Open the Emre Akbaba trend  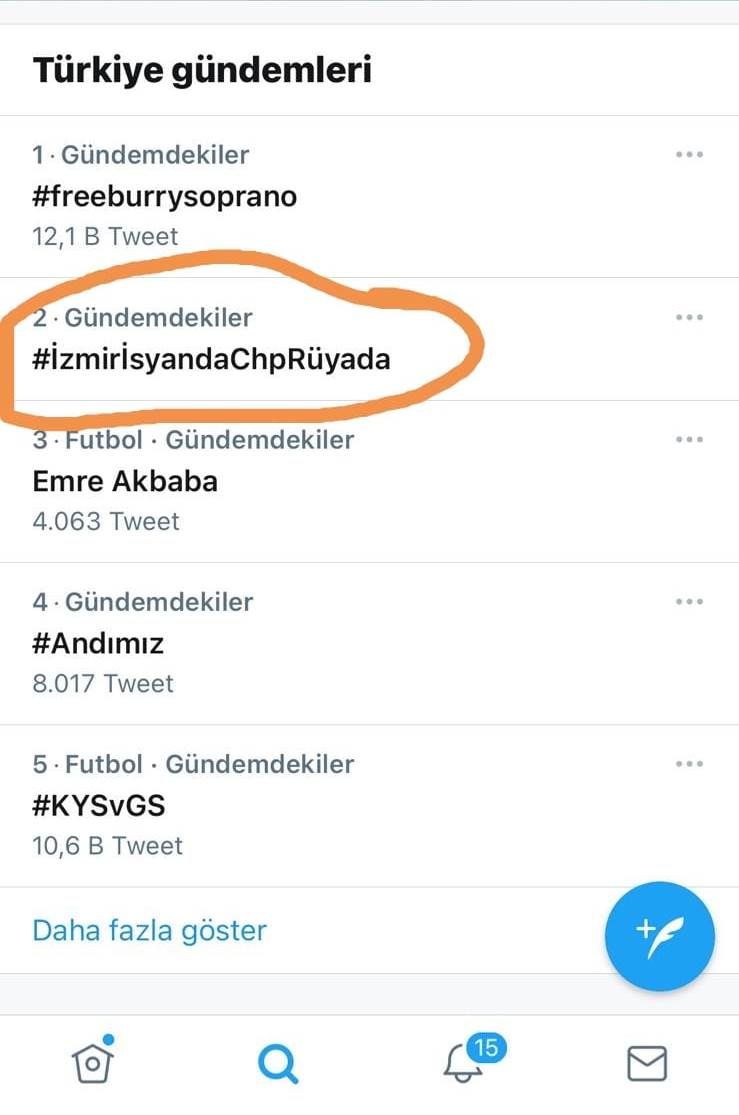125,481
